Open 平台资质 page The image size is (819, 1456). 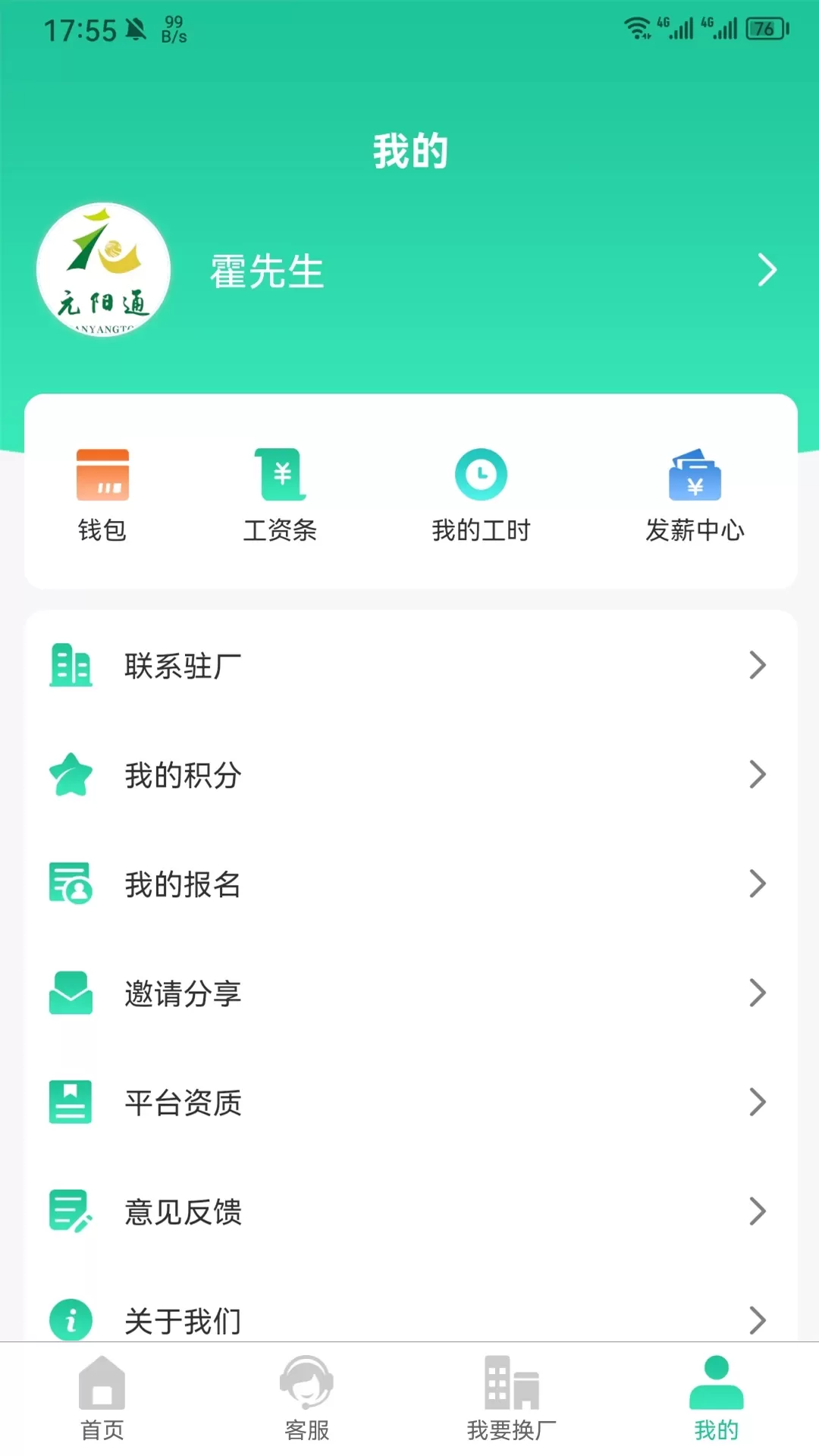tap(410, 1103)
